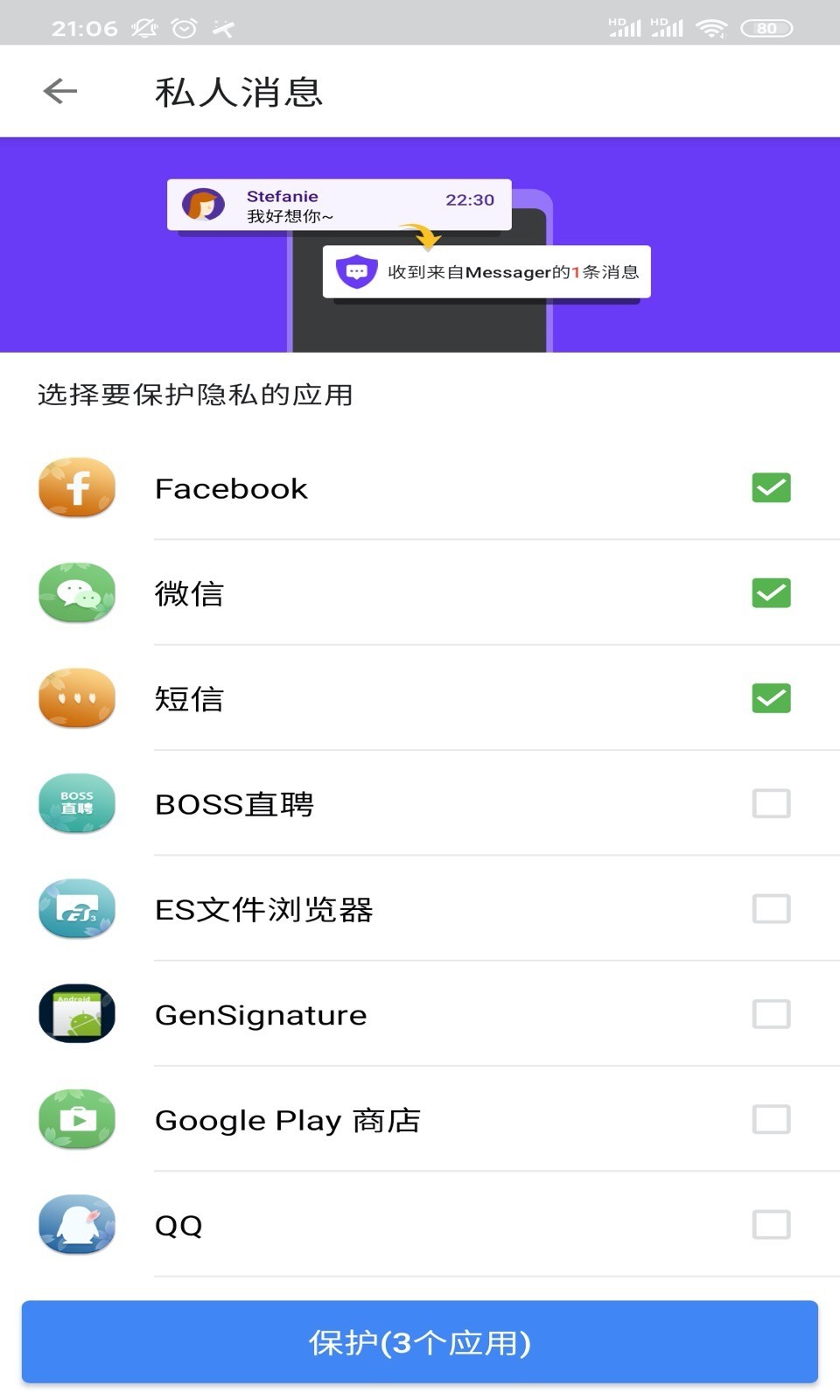Tap the WeChat (微信) app icon
This screenshot has width=840, height=1400.
[76, 593]
